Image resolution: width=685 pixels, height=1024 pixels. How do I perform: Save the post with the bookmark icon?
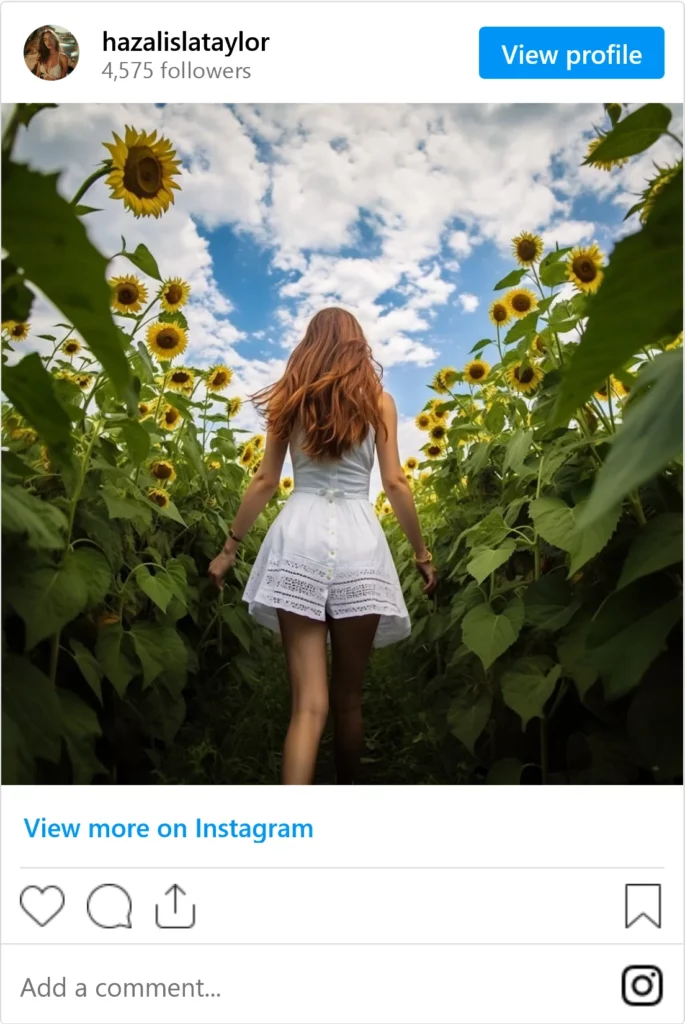click(642, 906)
